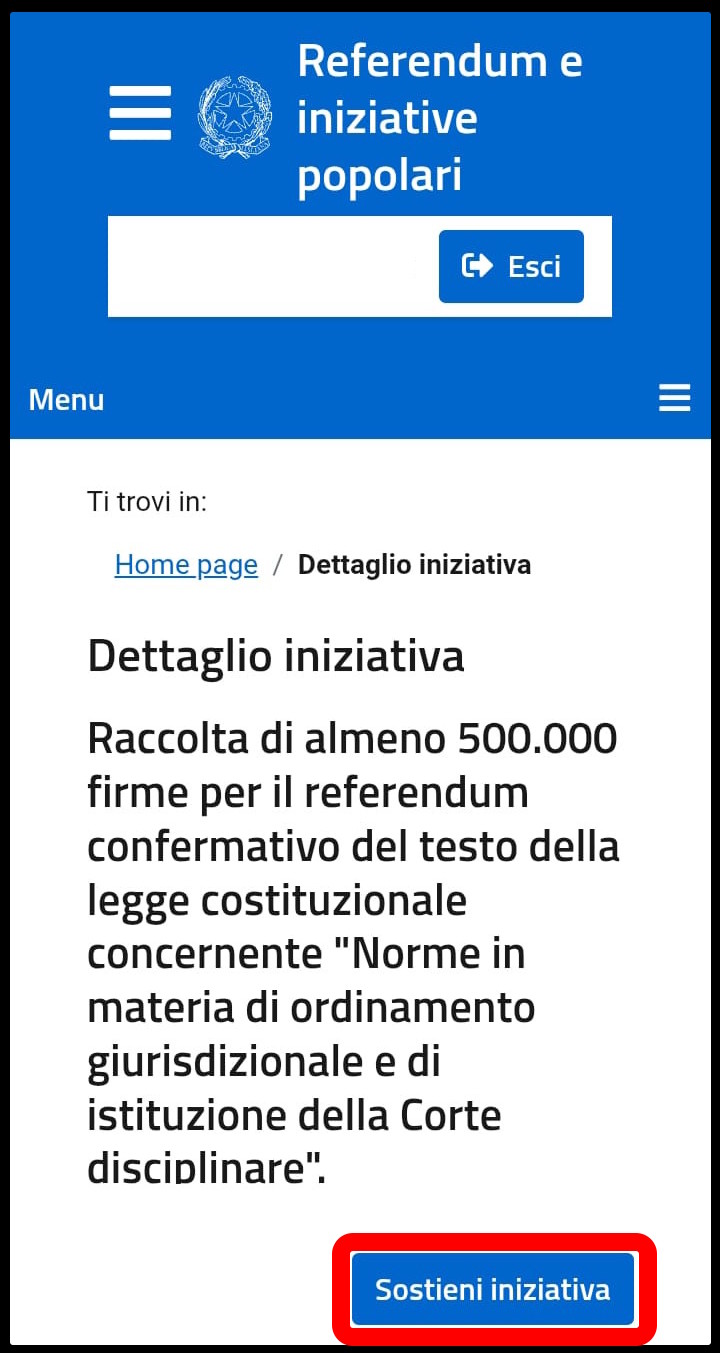Expand the Menu navigation bar

[x=674, y=398]
